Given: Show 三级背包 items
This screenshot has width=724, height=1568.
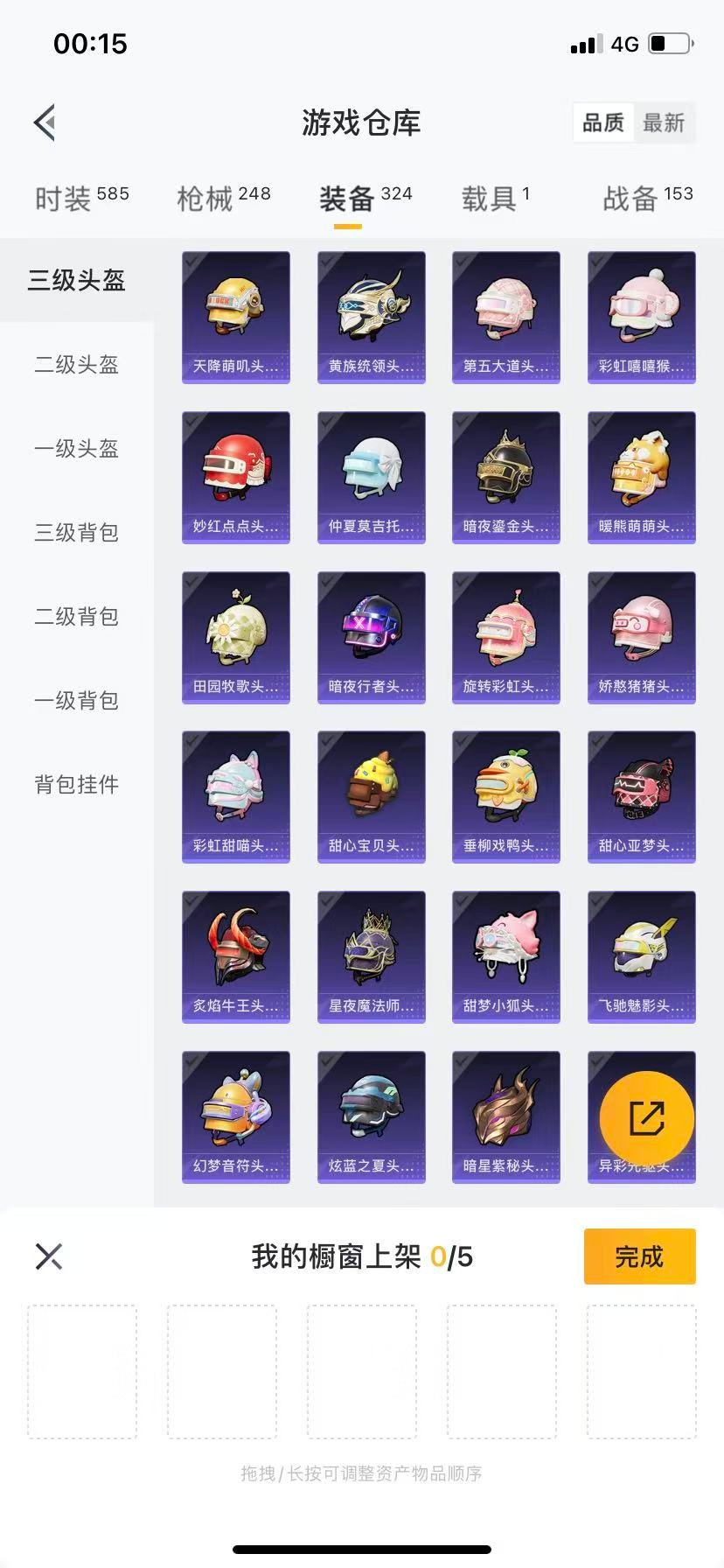Looking at the screenshot, I should pyautogui.click(x=77, y=532).
